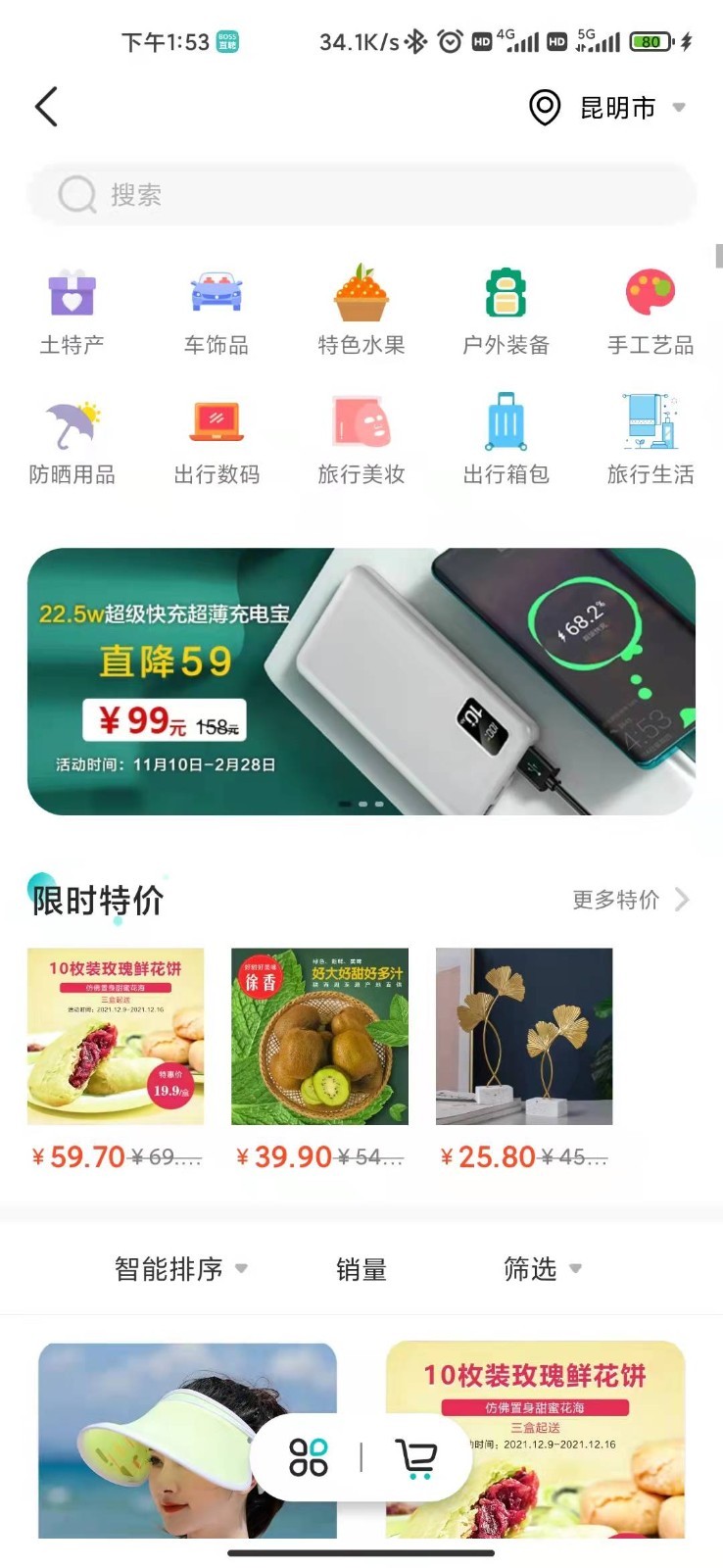This screenshot has height=1568, width=723.
Task: Tap the 搜索 search box
Action: (361, 194)
